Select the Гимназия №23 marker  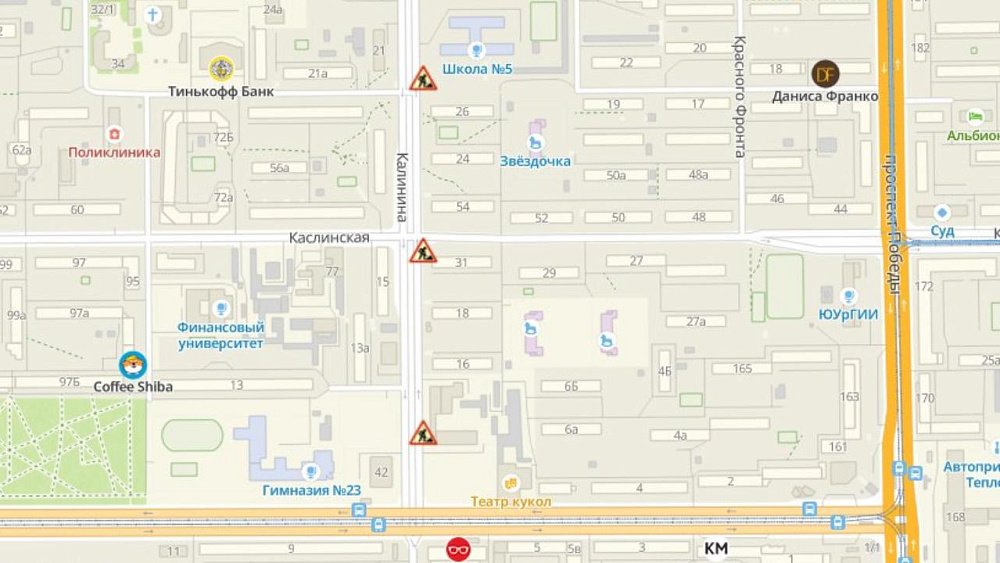pos(311,470)
